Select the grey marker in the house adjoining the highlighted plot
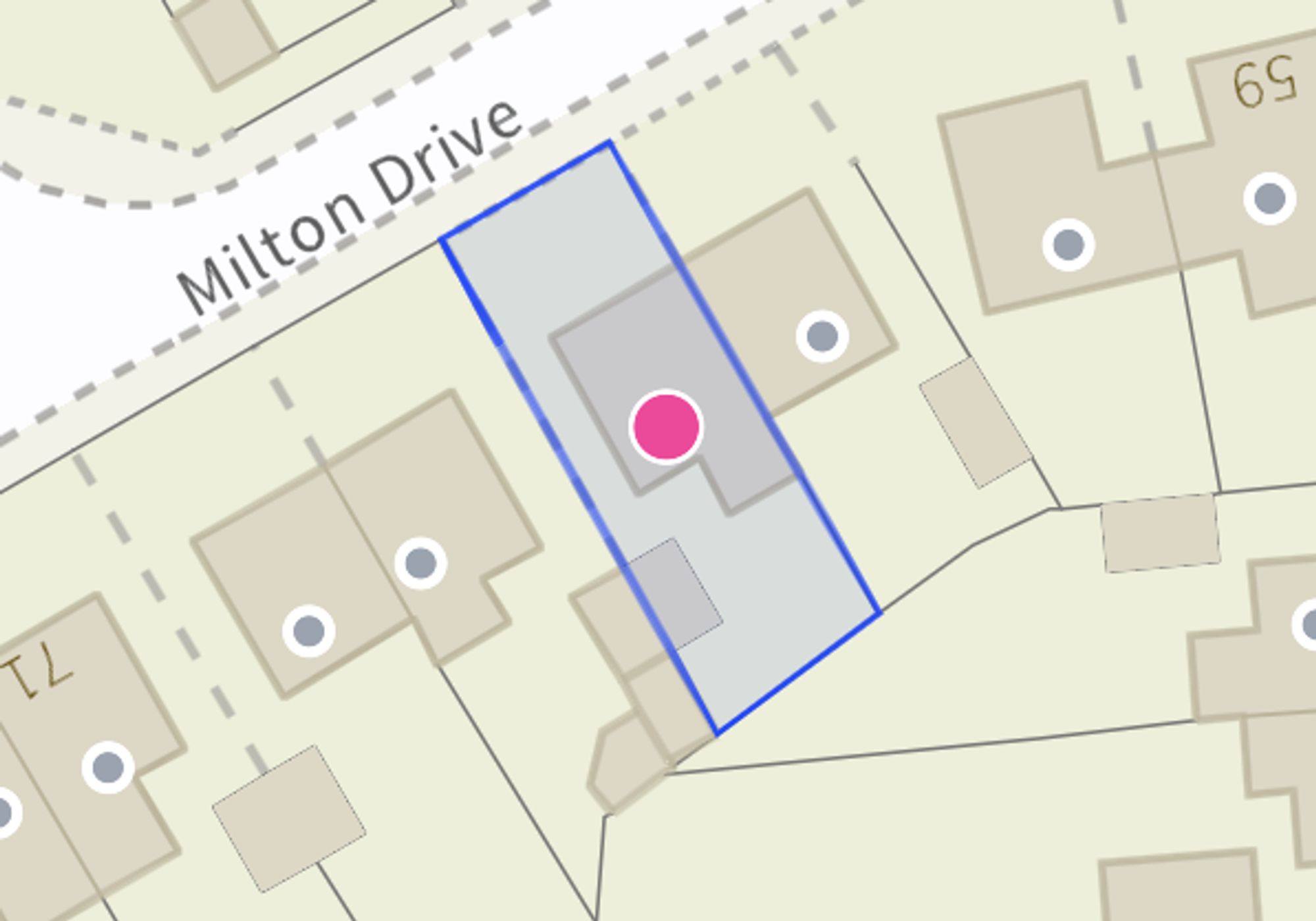1316x921 pixels. pyautogui.click(x=822, y=336)
